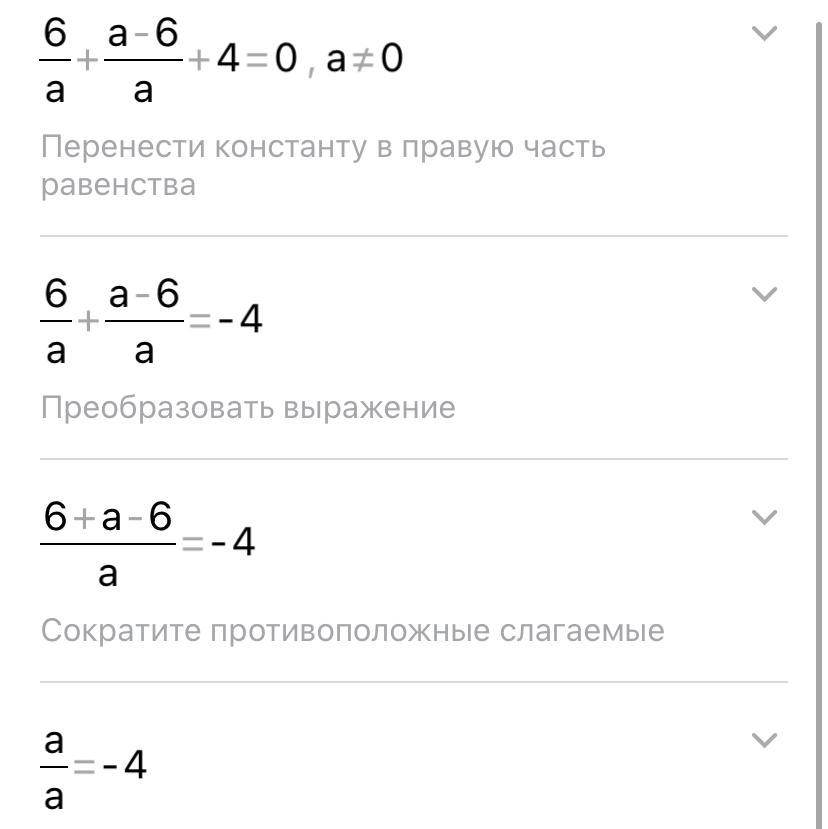
Task: Expand the 'Преобразовать выражение' step
Action: tap(764, 294)
